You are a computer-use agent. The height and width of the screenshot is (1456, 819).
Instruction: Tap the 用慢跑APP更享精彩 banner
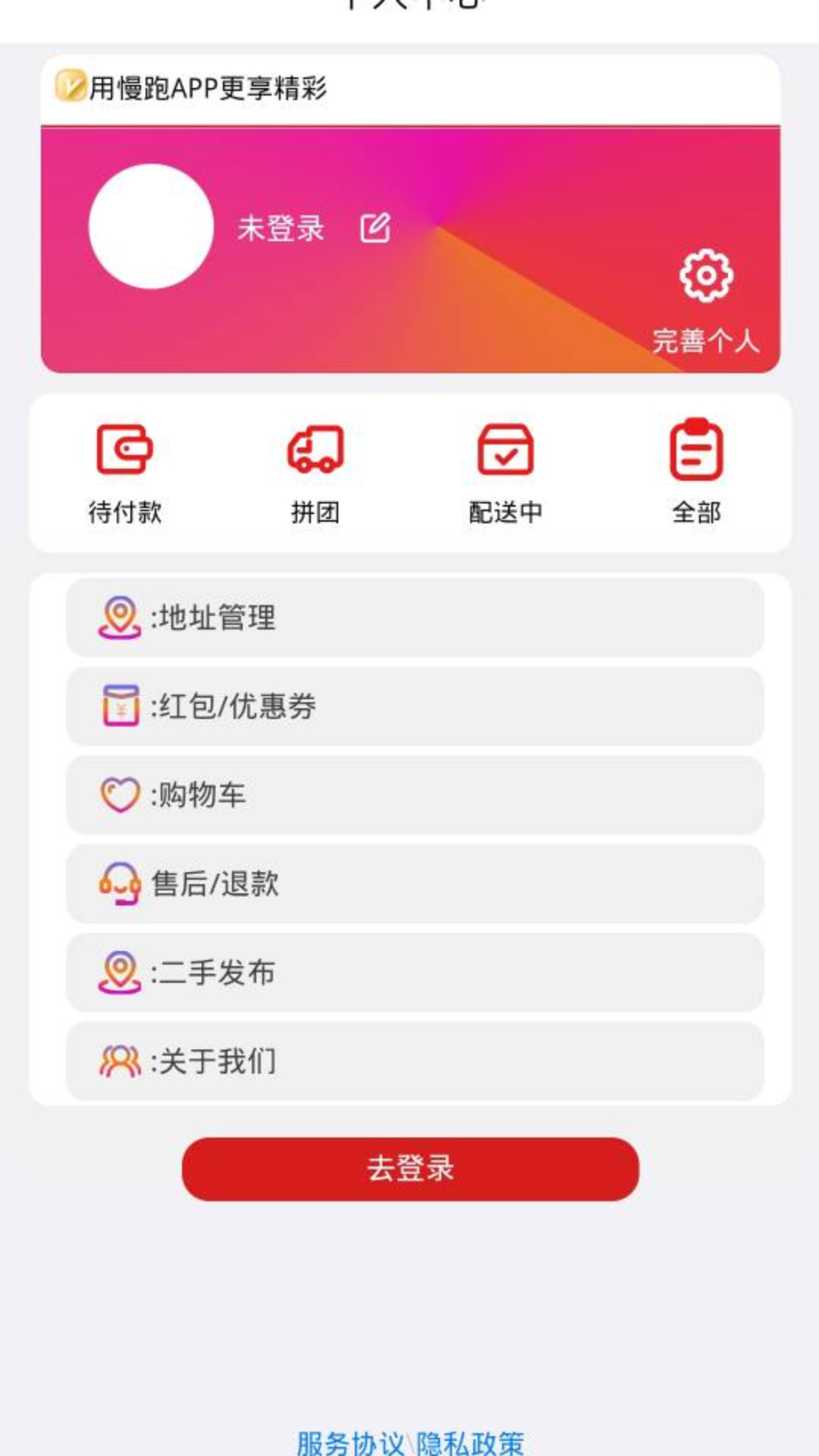(209, 88)
